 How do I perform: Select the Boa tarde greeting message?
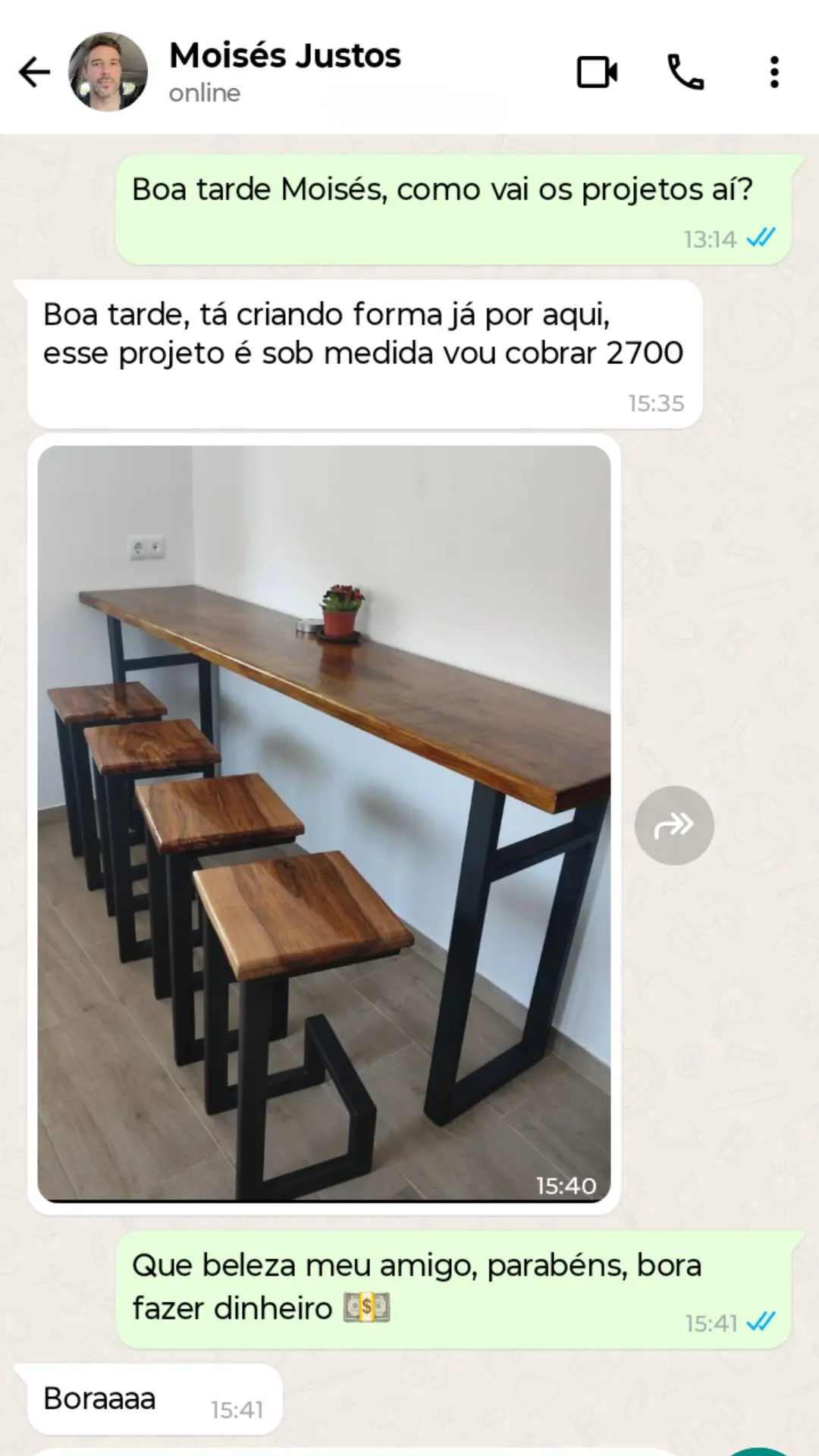click(x=442, y=190)
